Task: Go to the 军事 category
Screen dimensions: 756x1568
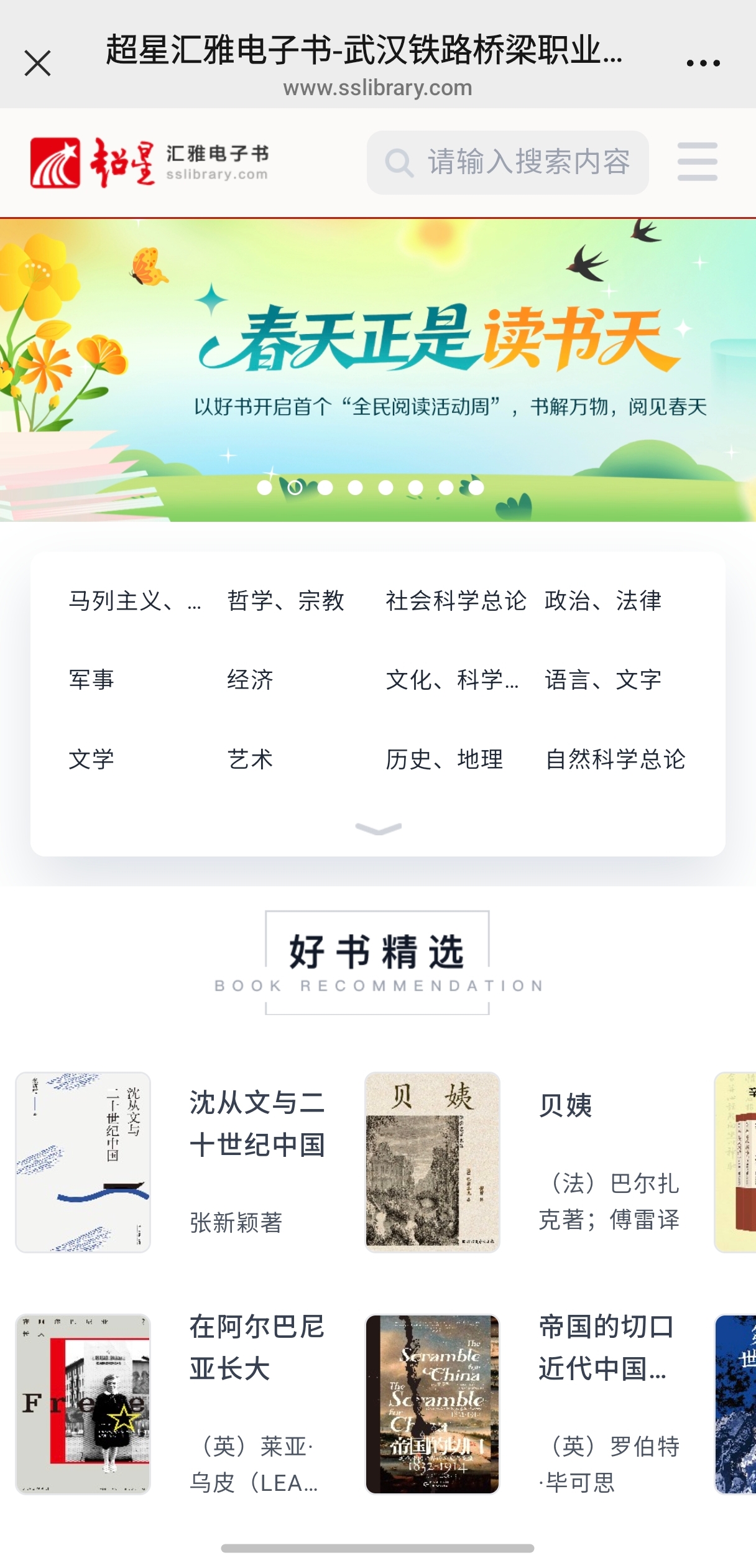Action: click(x=91, y=680)
